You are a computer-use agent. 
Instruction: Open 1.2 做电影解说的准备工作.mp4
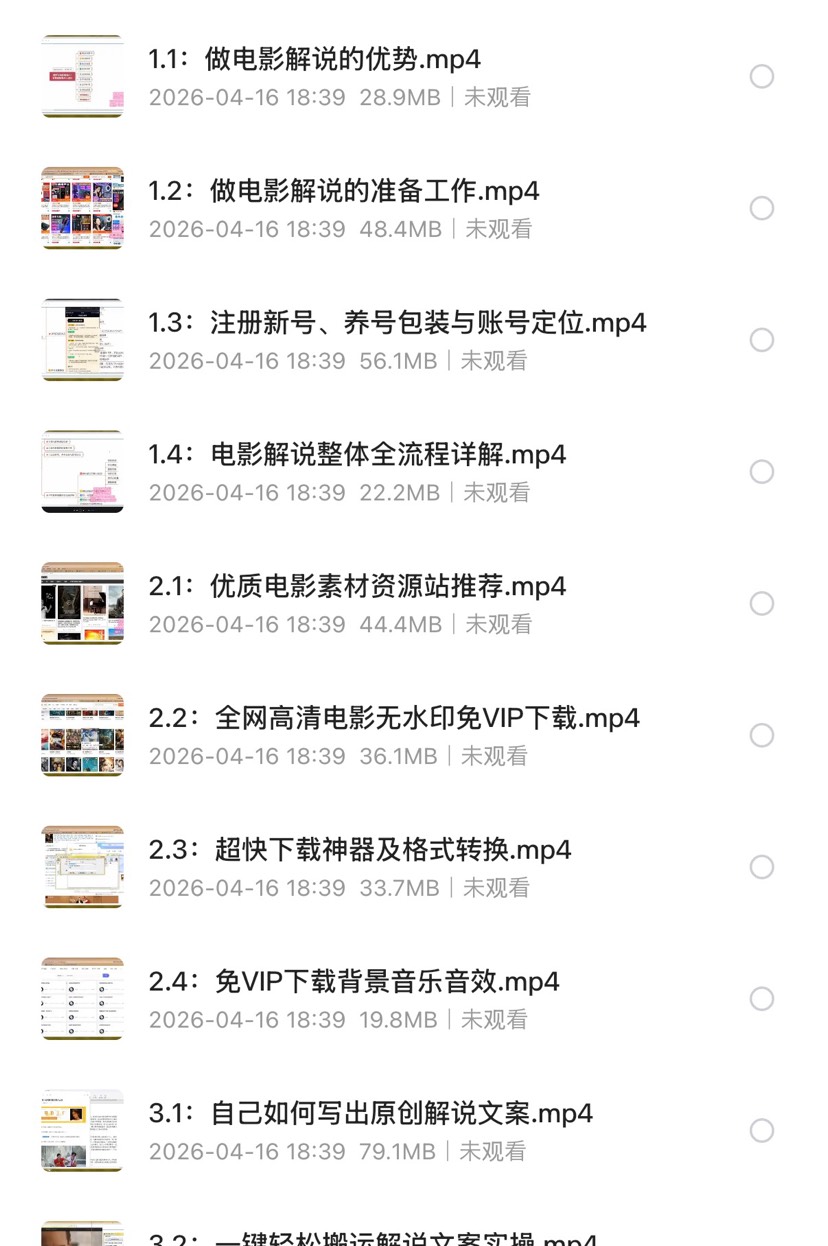(344, 191)
